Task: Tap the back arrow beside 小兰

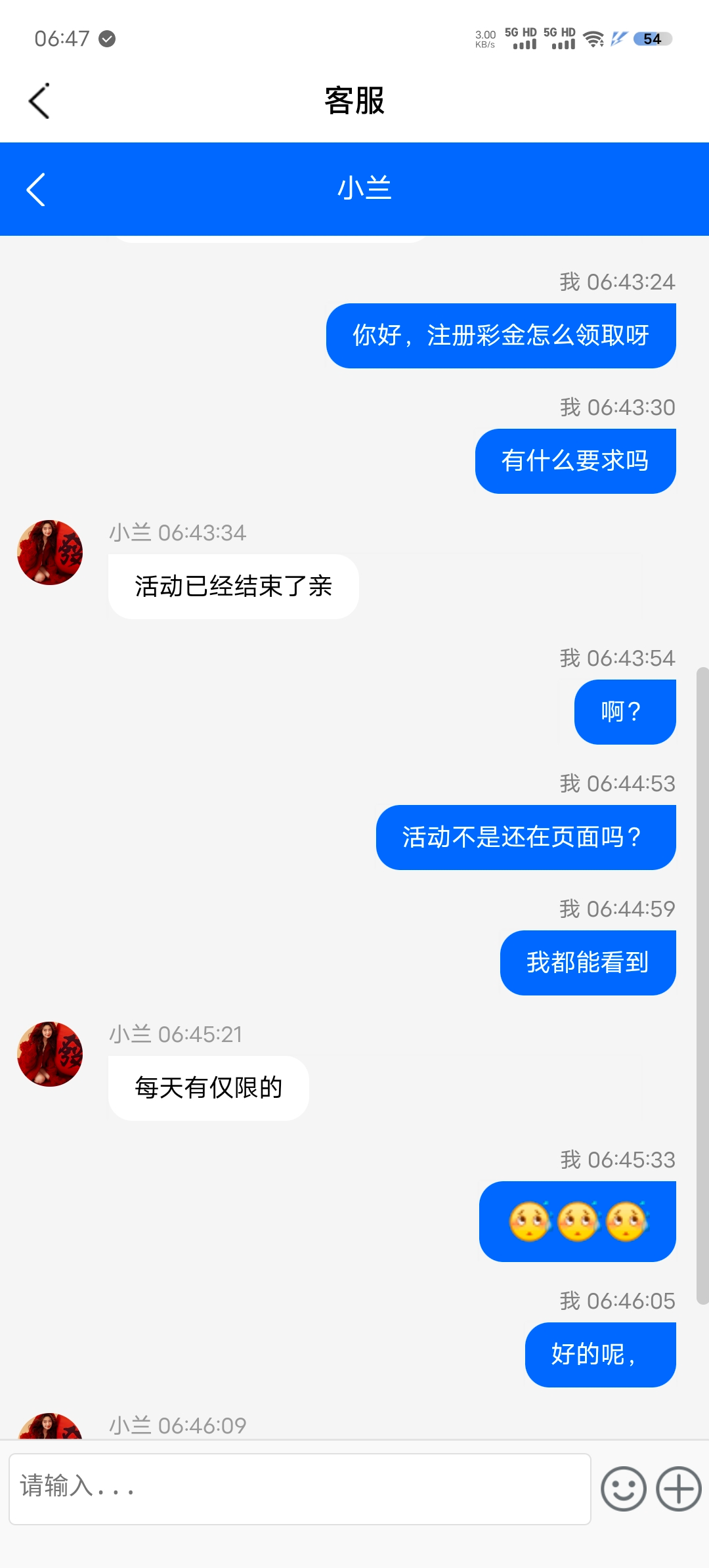Action: point(36,190)
